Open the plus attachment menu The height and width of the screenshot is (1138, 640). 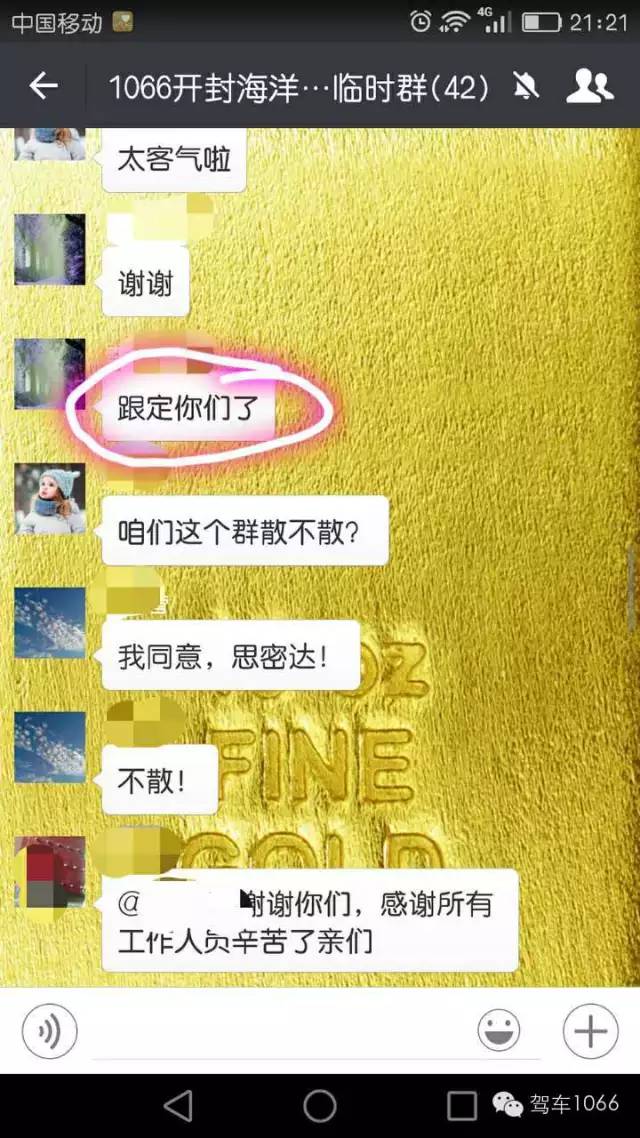(590, 1030)
